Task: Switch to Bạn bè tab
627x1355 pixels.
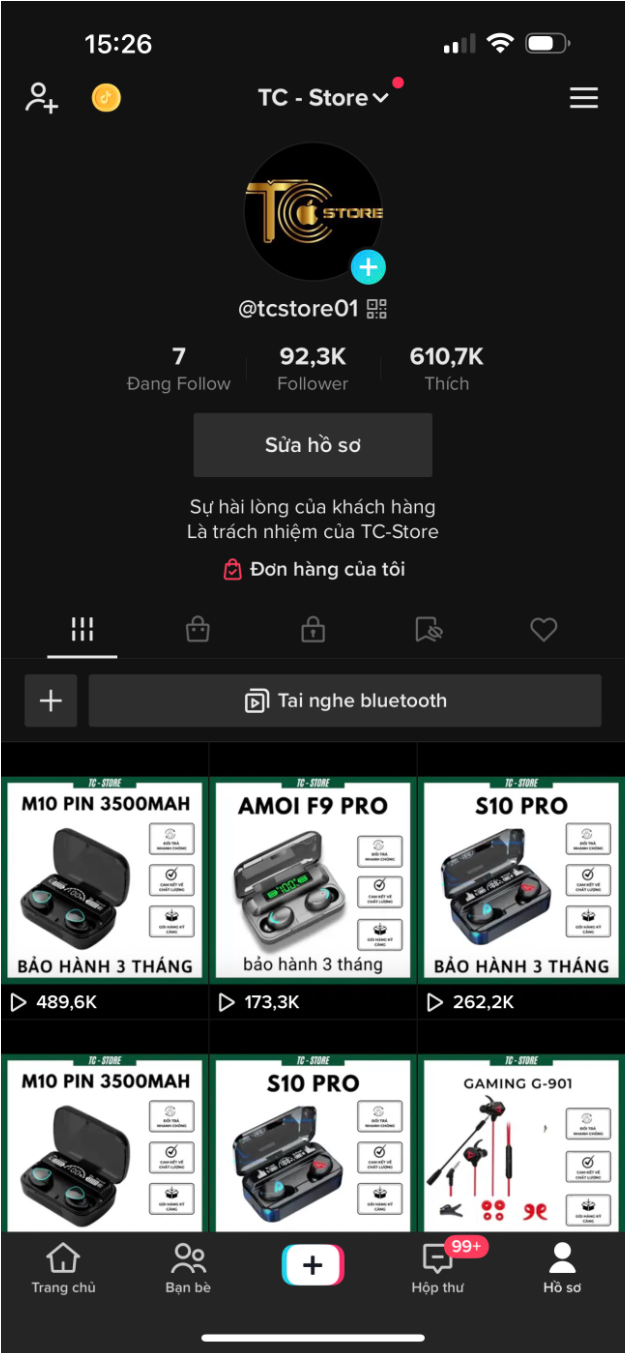Action: pos(188,1268)
